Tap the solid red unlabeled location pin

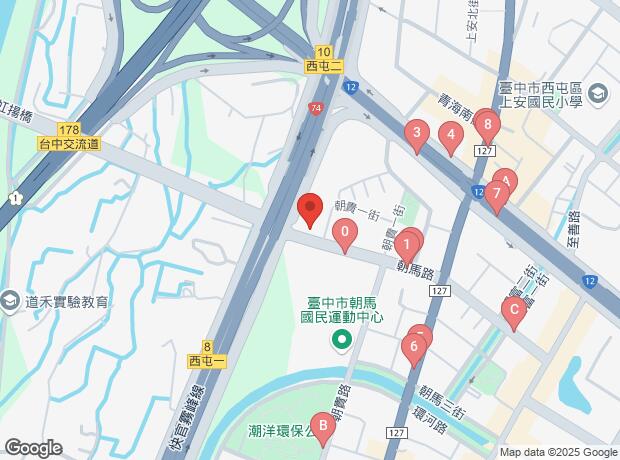(310, 209)
